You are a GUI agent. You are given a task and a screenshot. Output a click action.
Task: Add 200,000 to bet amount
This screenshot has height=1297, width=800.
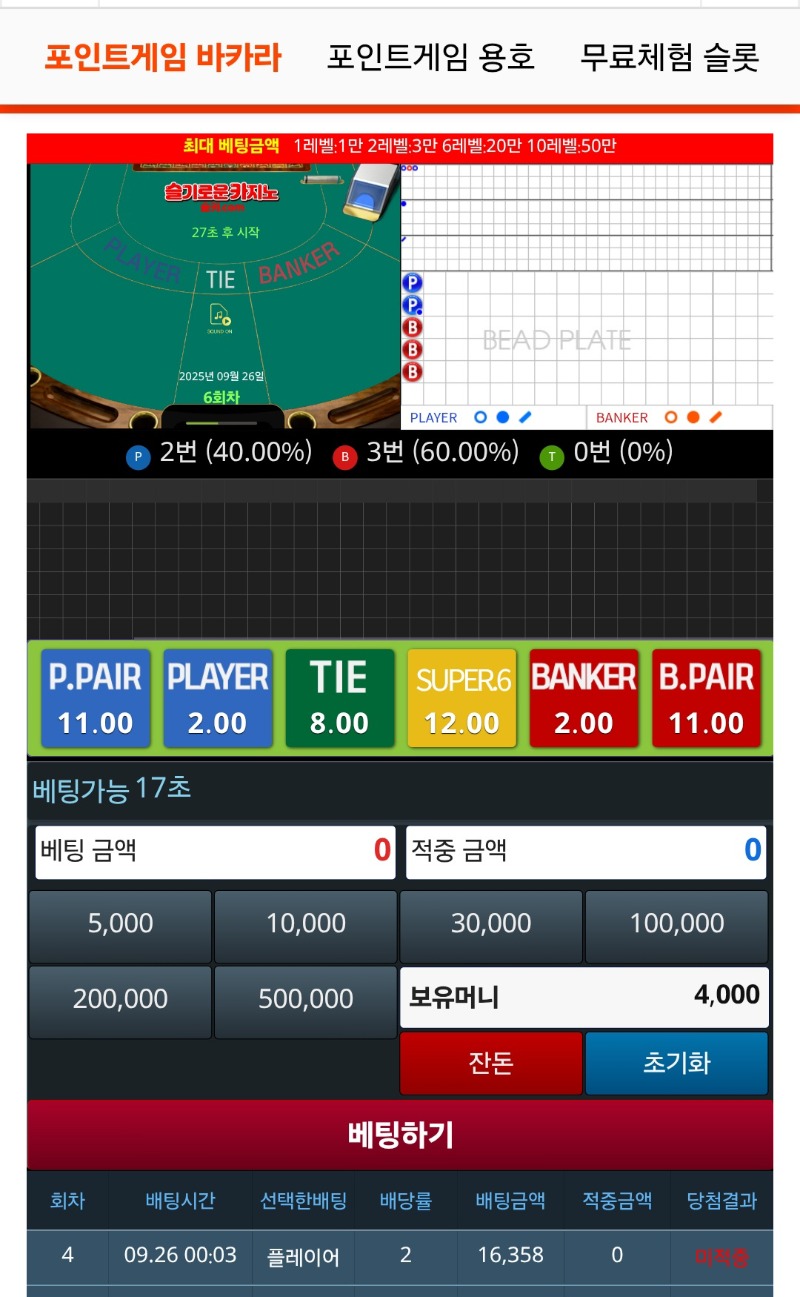(120, 1001)
